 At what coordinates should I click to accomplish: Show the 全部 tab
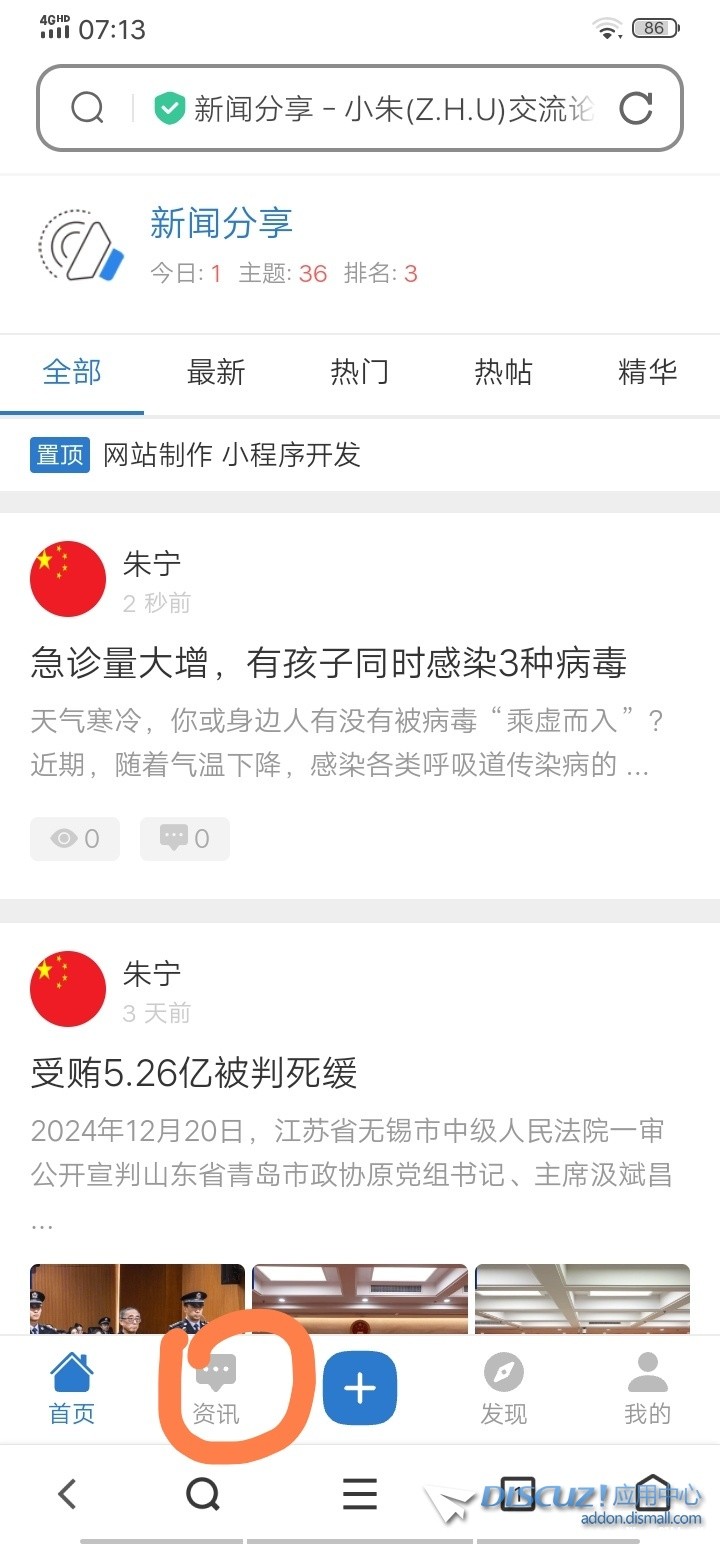(72, 373)
